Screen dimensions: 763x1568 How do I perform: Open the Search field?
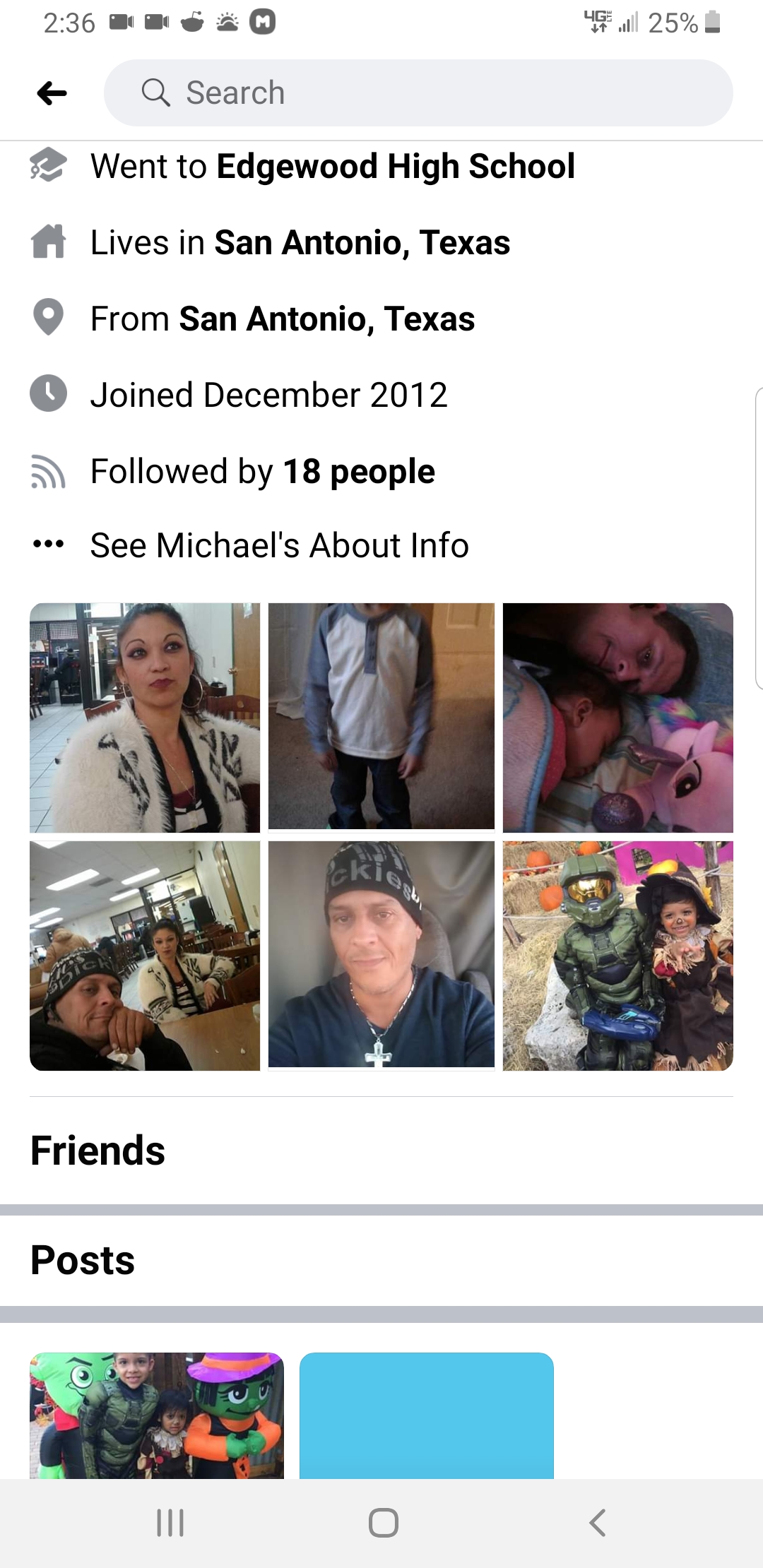coord(418,93)
